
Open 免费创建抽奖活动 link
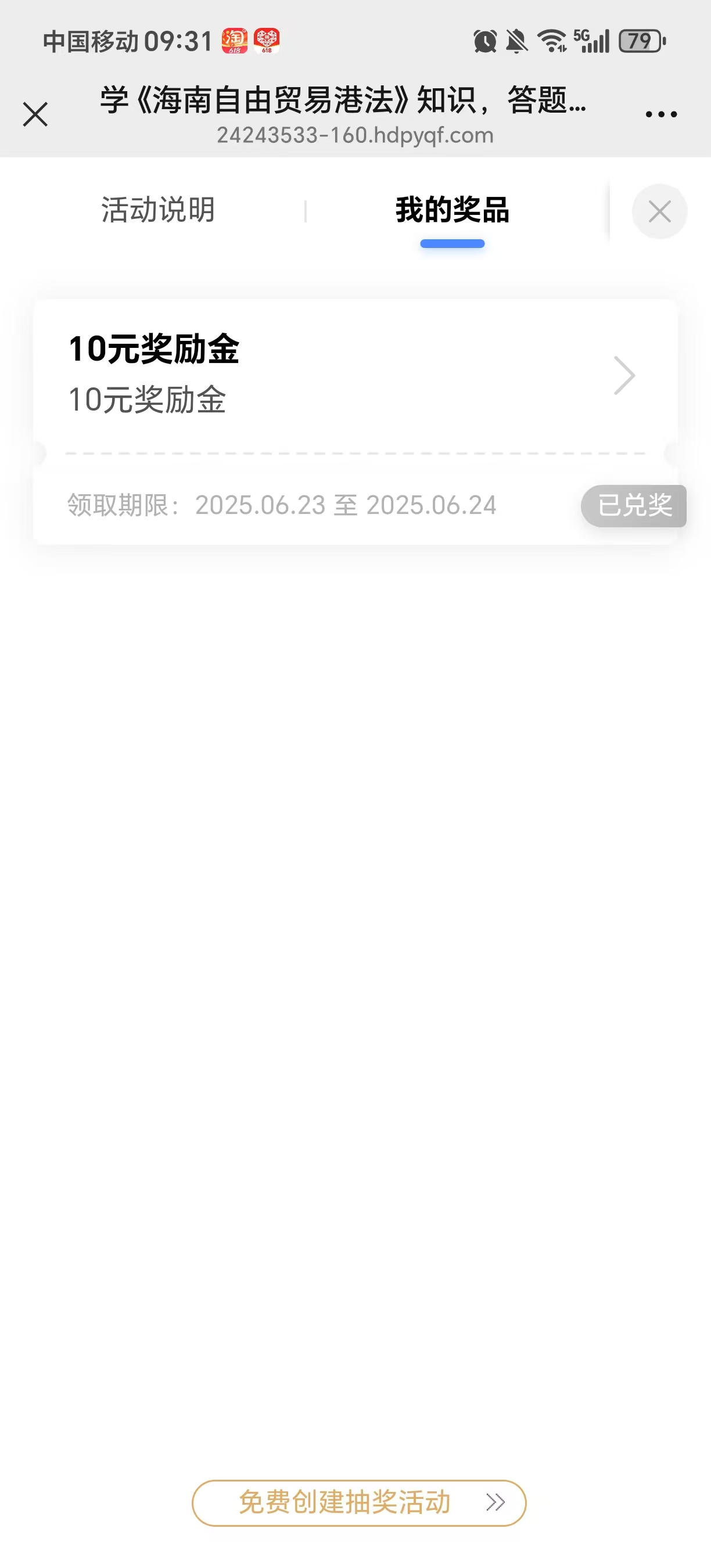click(x=359, y=1503)
